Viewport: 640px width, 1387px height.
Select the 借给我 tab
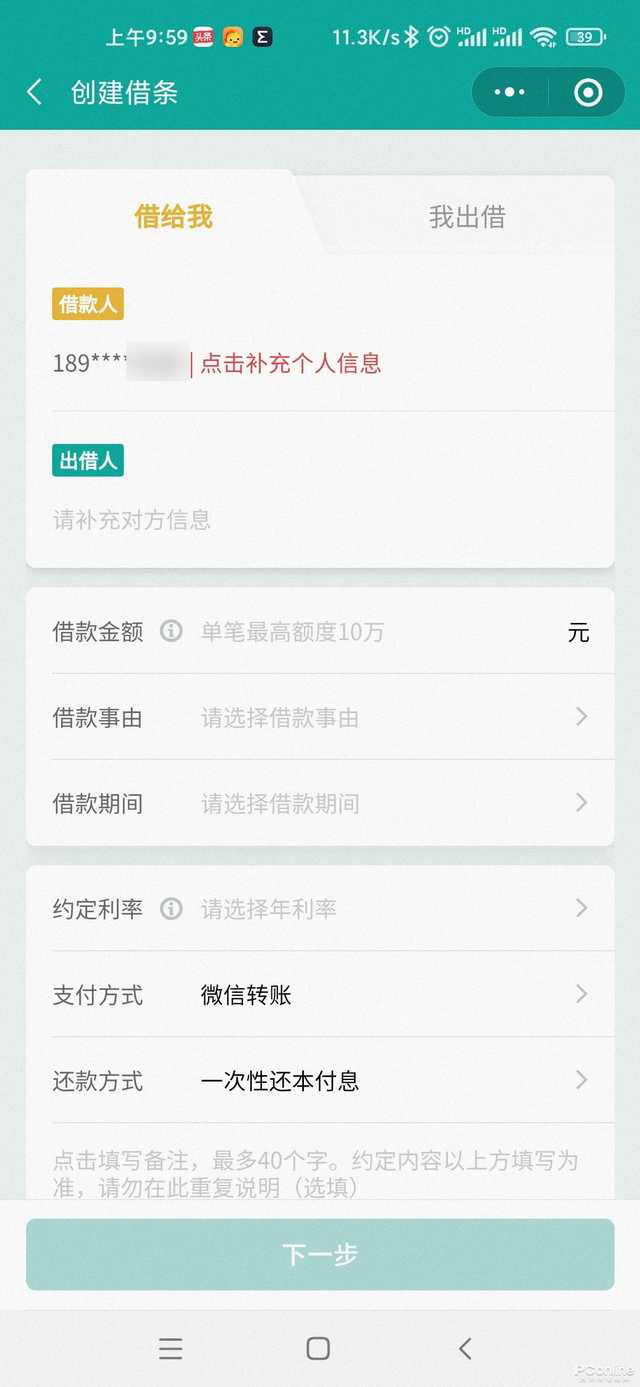[173, 217]
